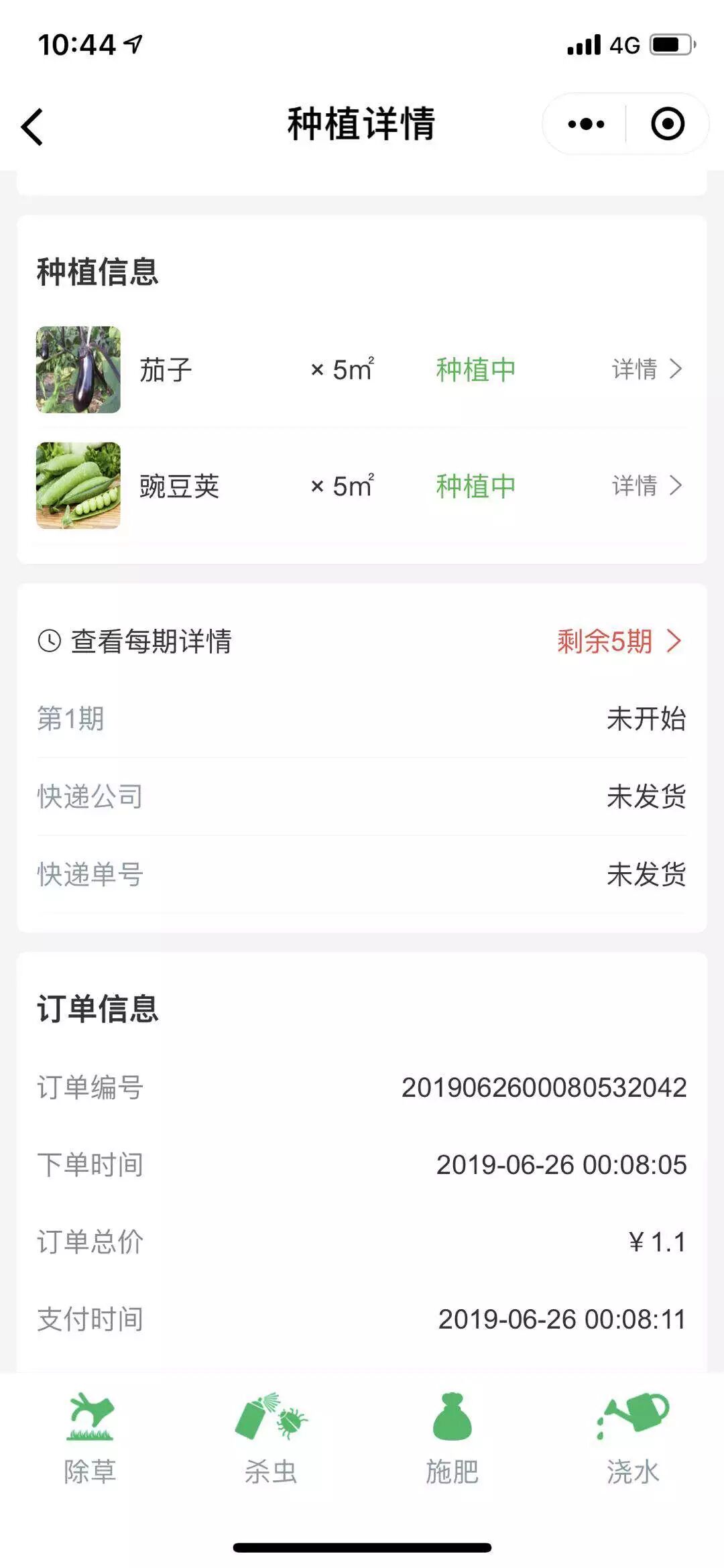The width and height of the screenshot is (724, 1568).
Task: Go back from 种植详情 page
Action: (32, 126)
